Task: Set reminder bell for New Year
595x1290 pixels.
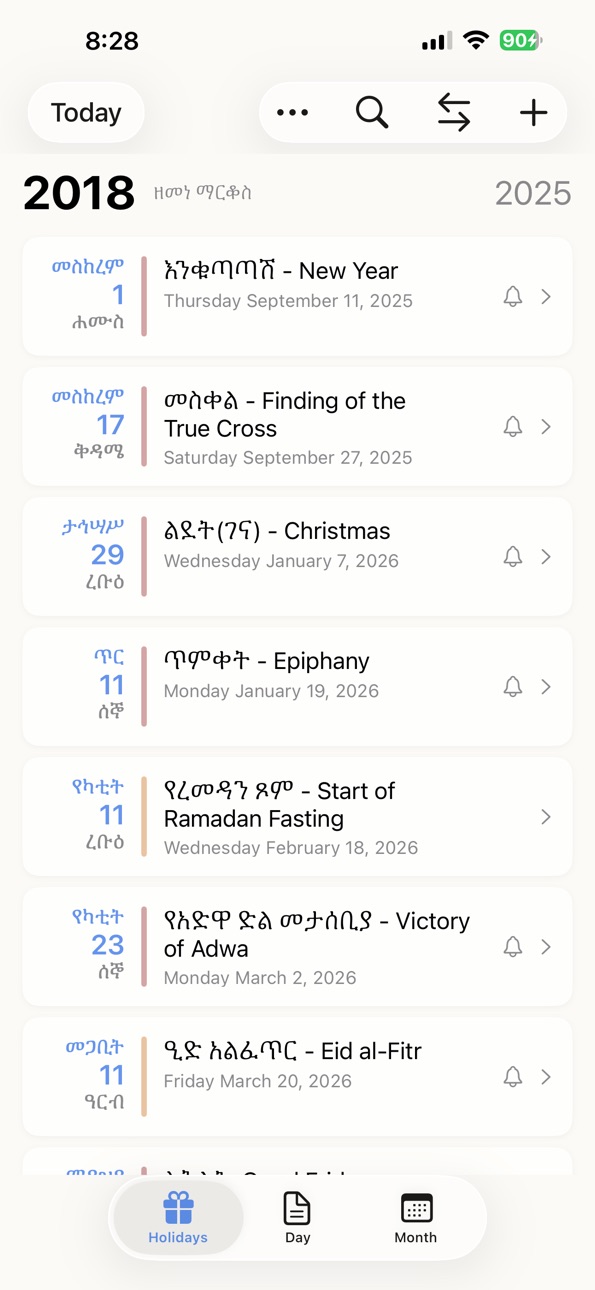Action: [513, 296]
